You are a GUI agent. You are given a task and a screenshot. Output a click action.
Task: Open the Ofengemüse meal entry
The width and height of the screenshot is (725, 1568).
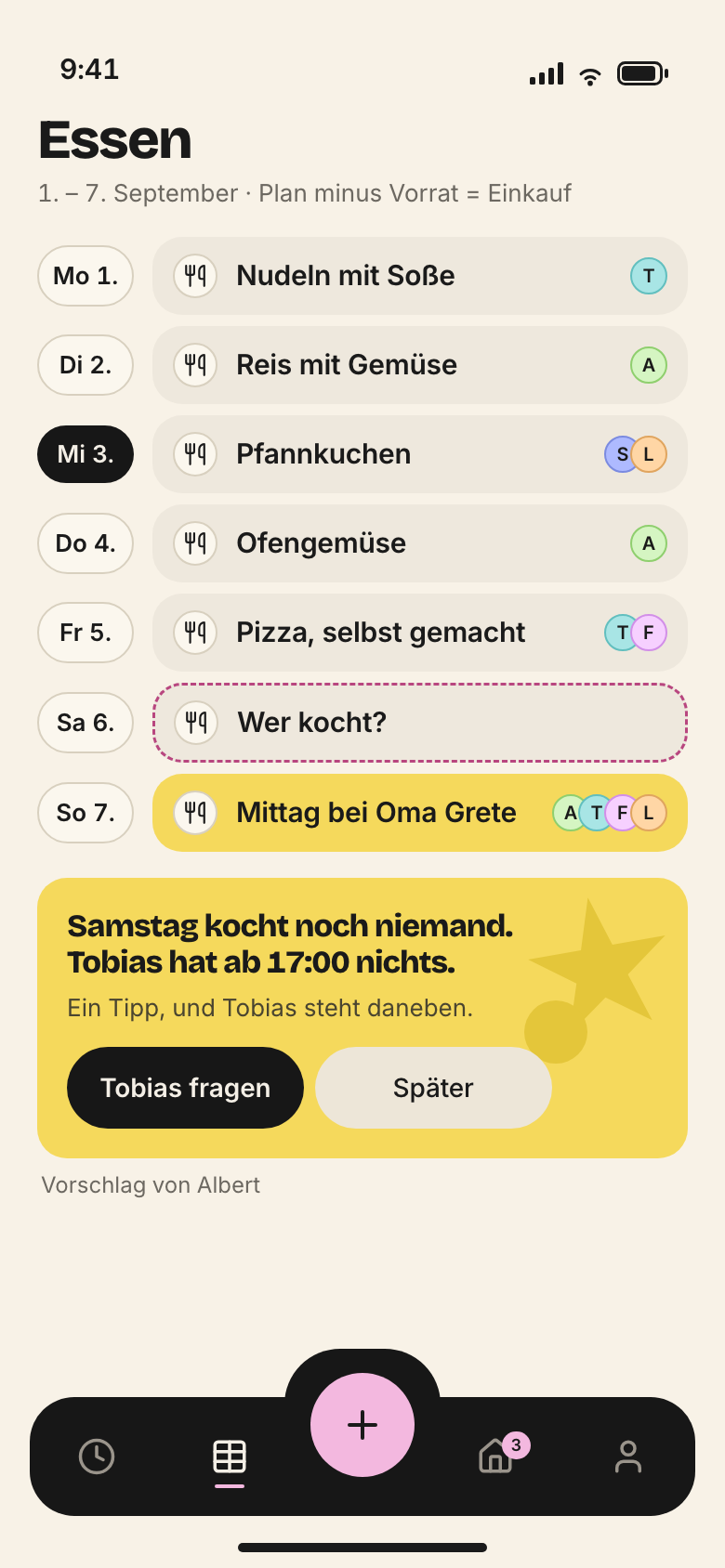420,543
